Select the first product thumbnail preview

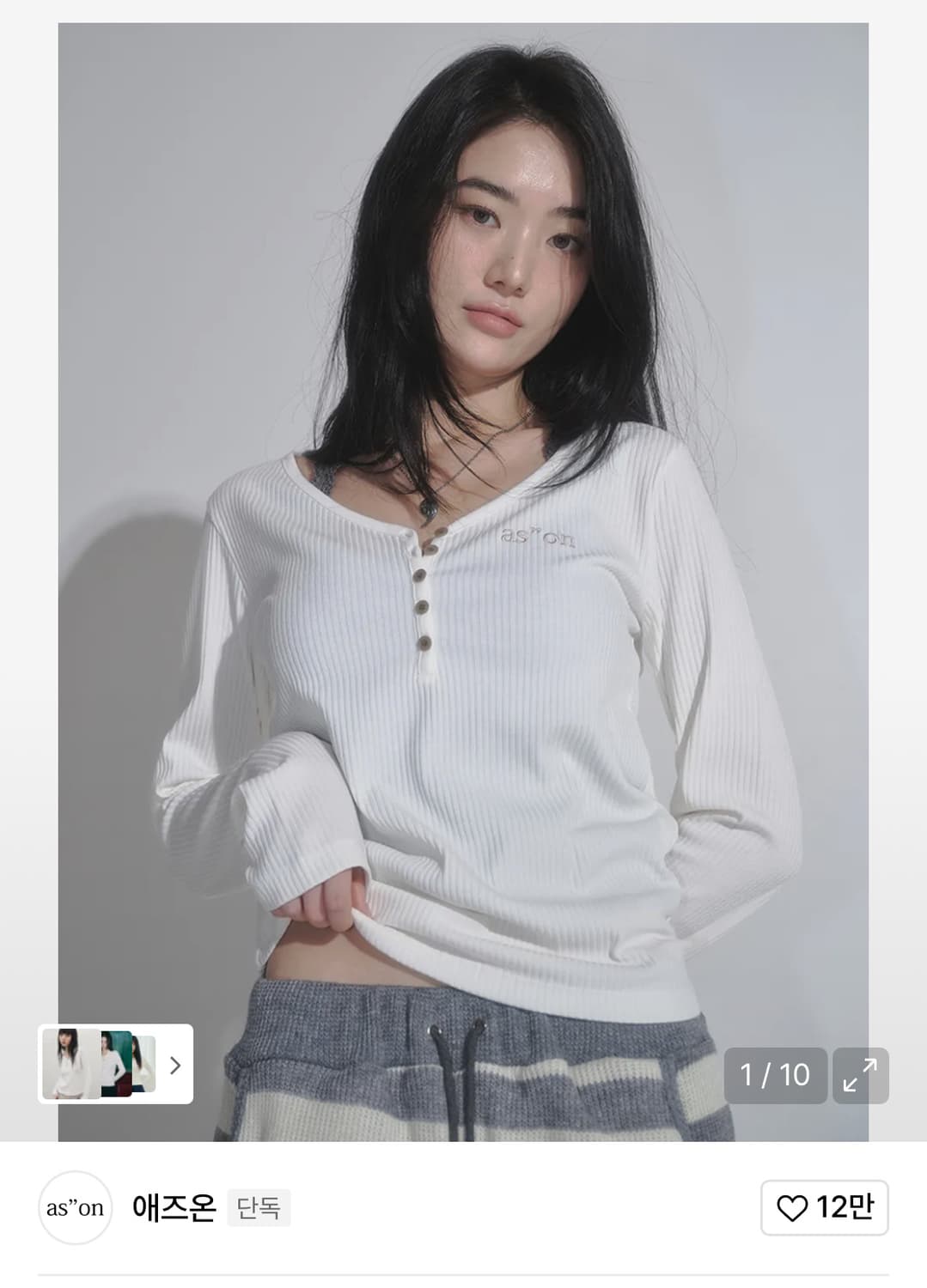coord(70,1065)
